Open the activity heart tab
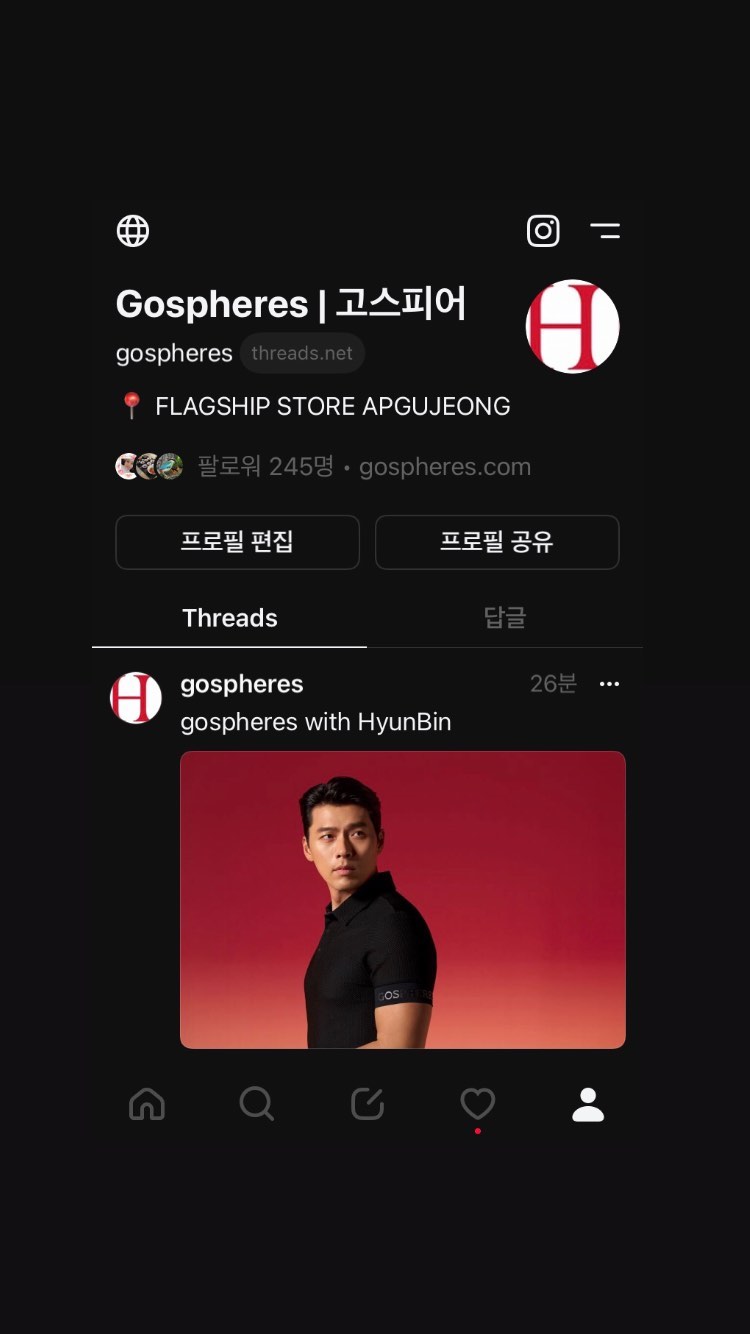 pyautogui.click(x=477, y=1105)
